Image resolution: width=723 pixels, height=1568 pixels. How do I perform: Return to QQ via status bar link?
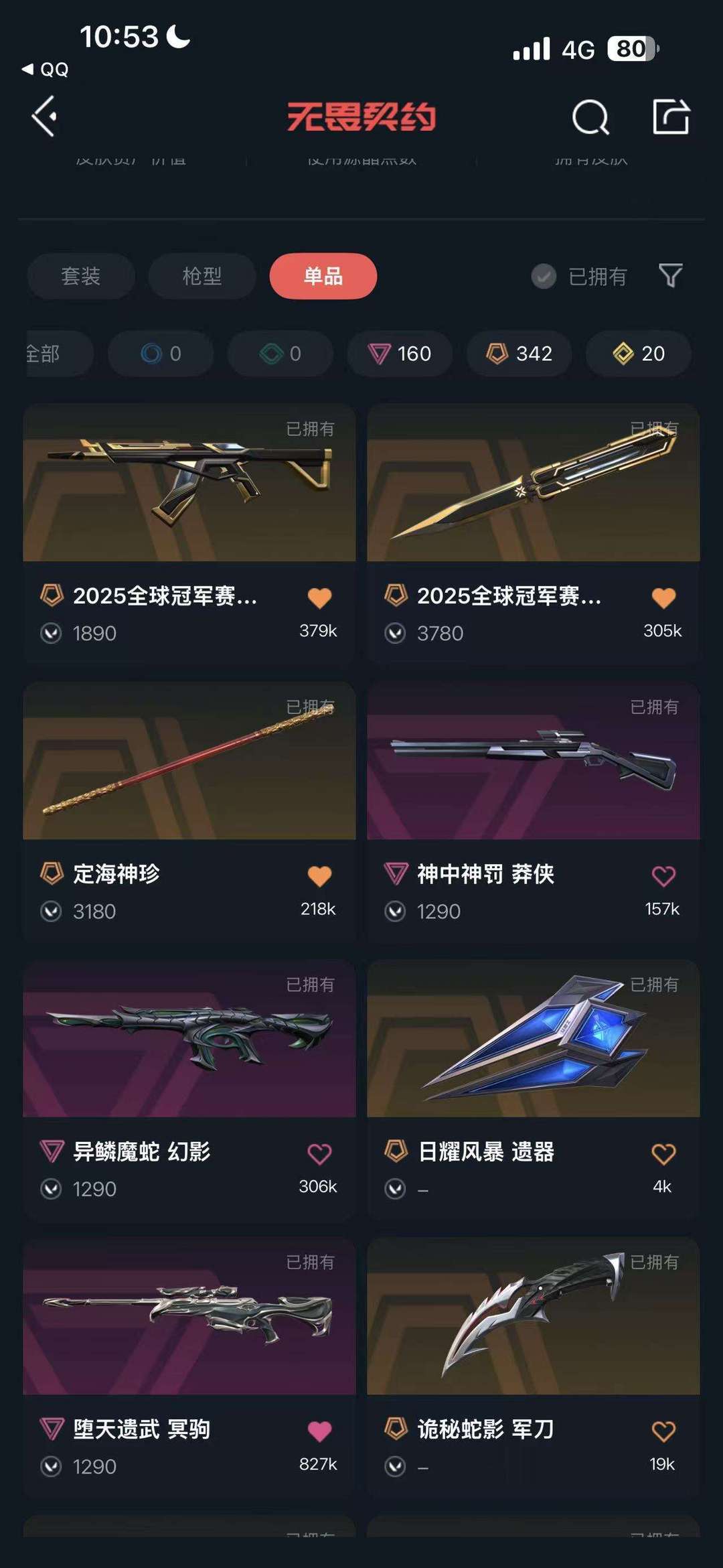point(46,69)
